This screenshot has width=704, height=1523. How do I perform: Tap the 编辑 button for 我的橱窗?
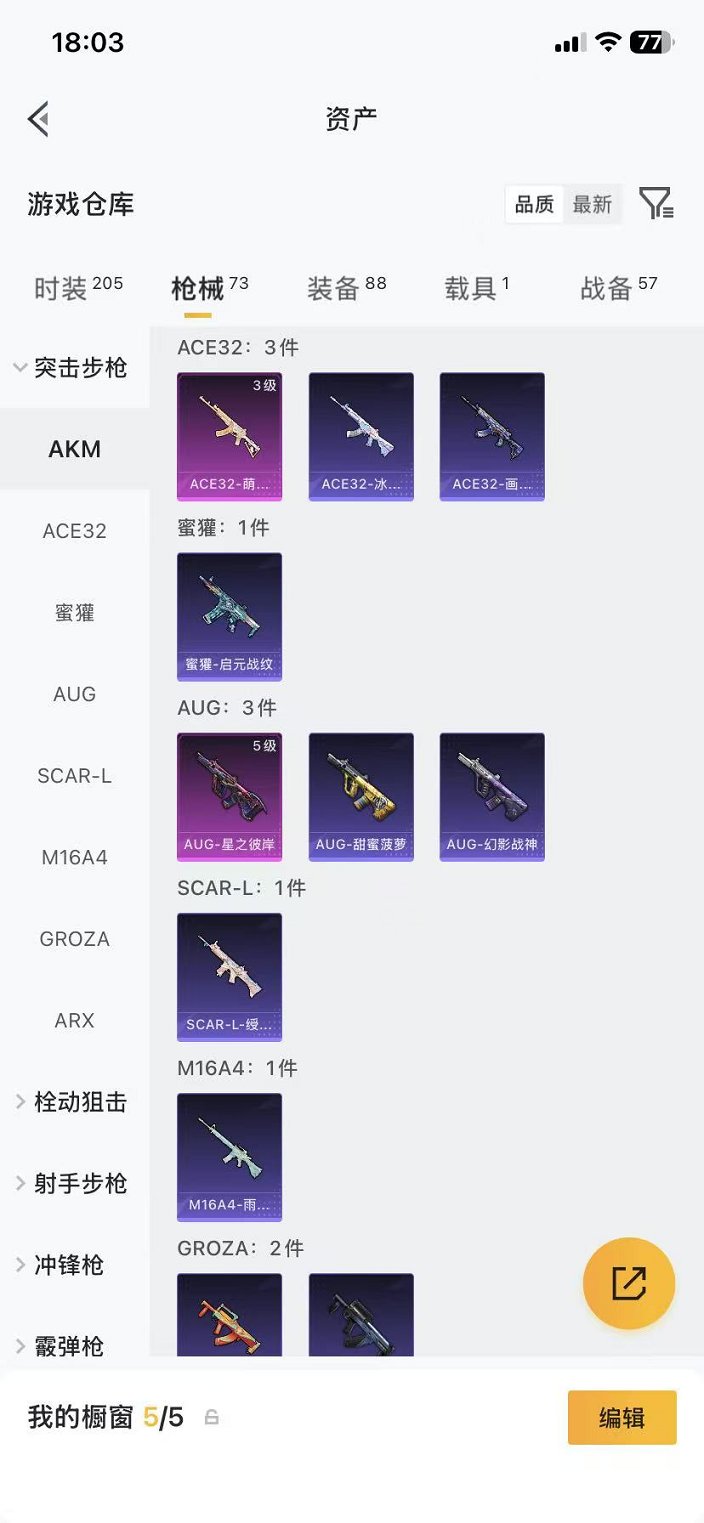point(621,1417)
